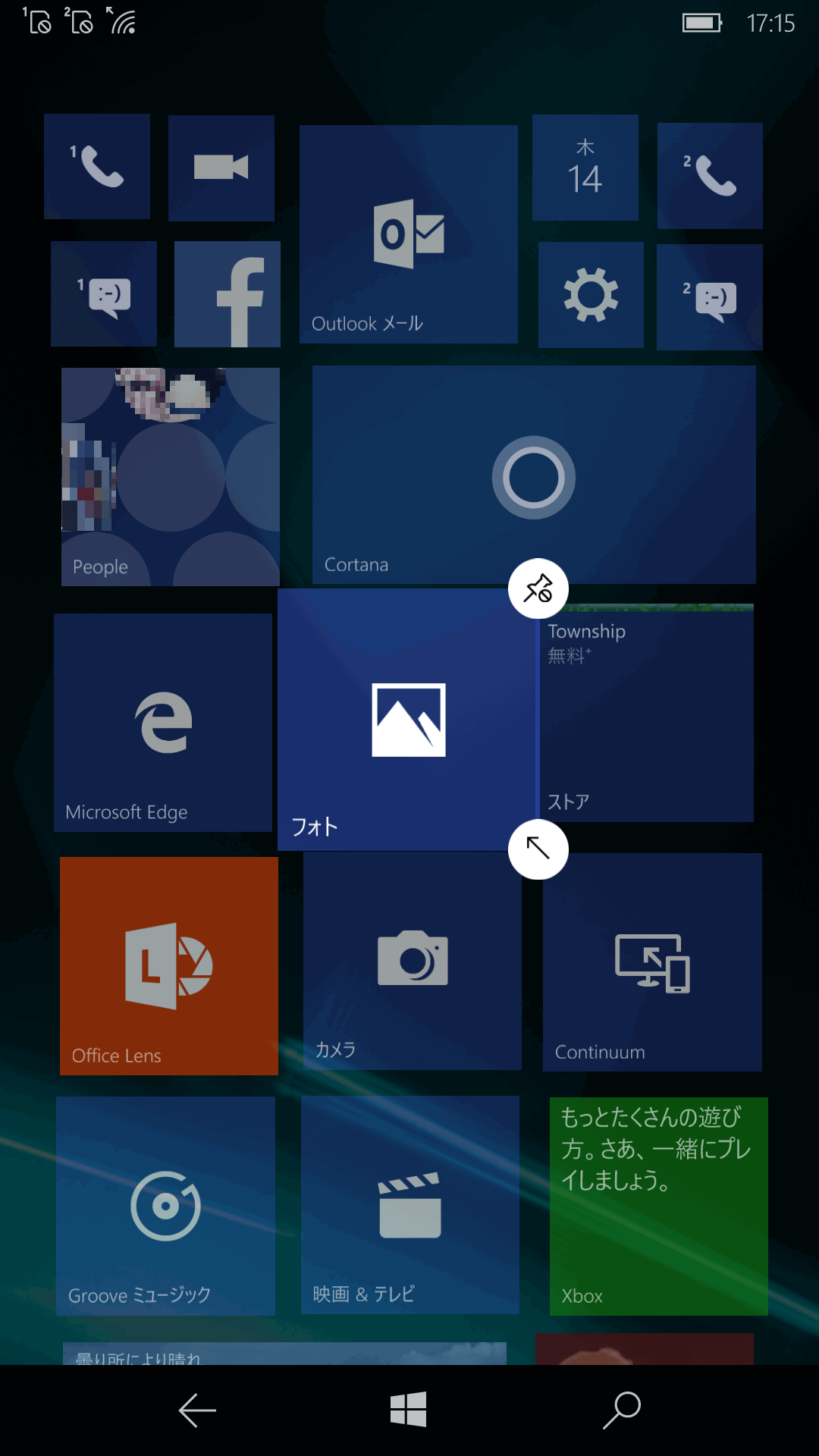Image resolution: width=819 pixels, height=1456 pixels.
Task: Open the calendar tile showing 14
Action: (x=585, y=168)
